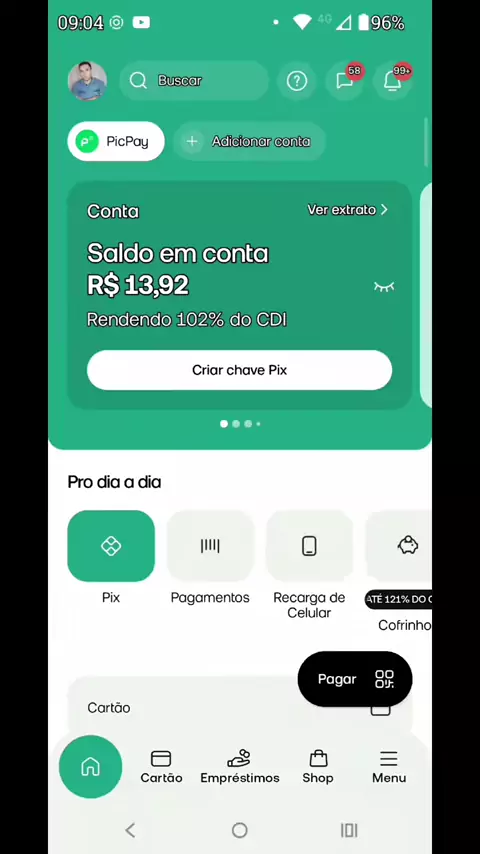
Task: Tap Adicionar conta
Action: [250, 142]
